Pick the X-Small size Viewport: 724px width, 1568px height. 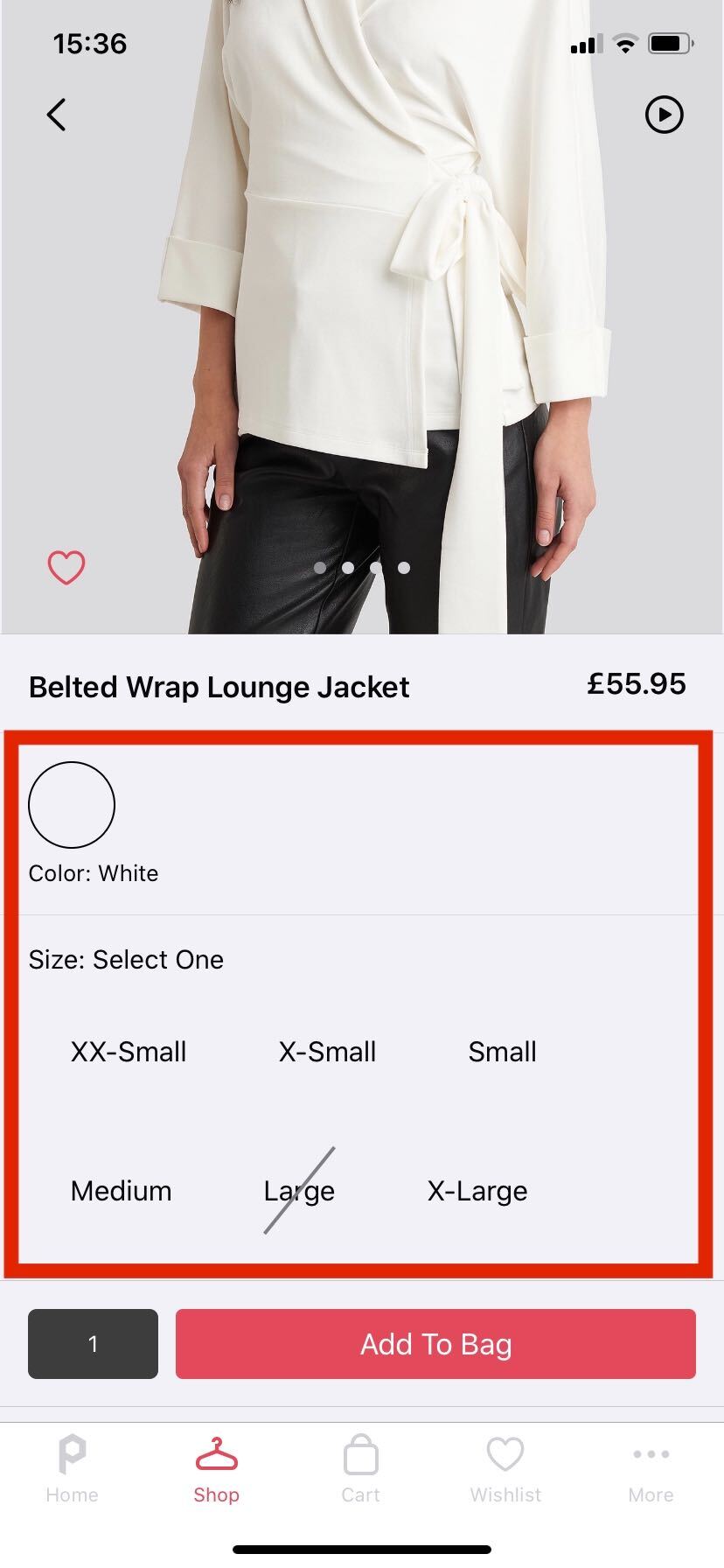pos(327,1052)
